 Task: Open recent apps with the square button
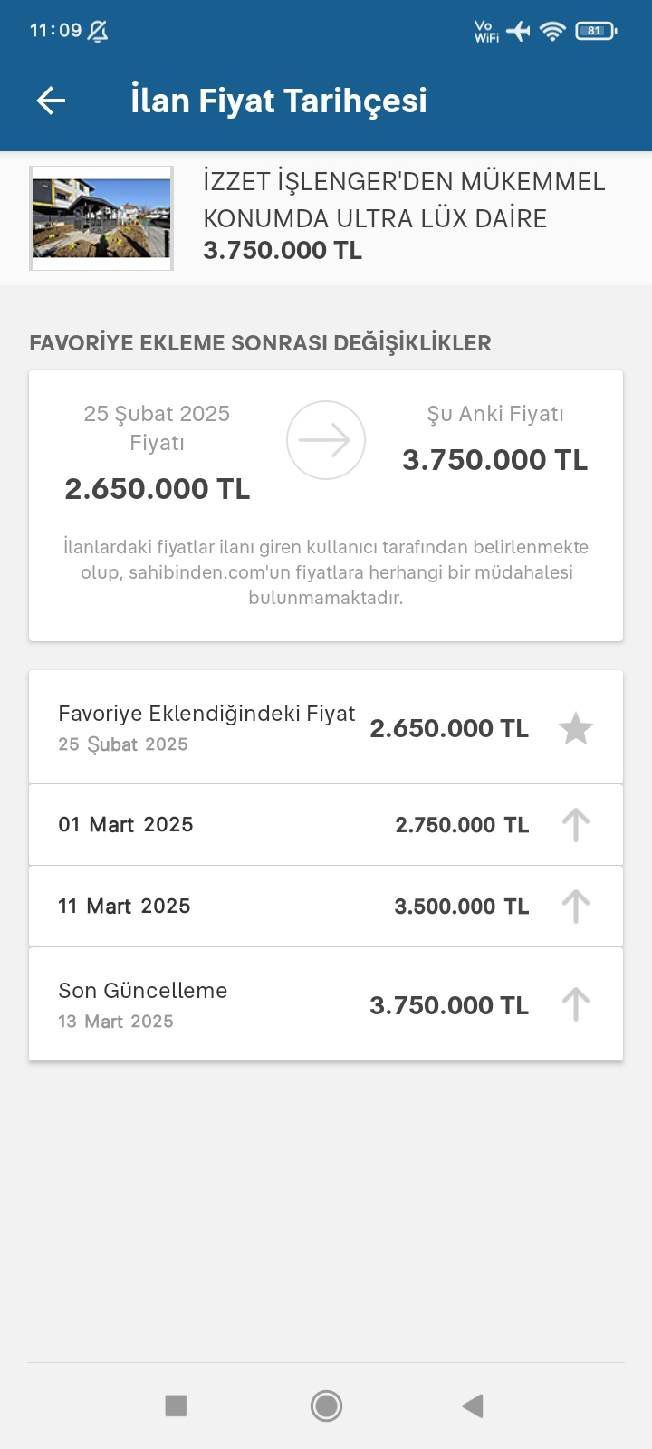176,1406
